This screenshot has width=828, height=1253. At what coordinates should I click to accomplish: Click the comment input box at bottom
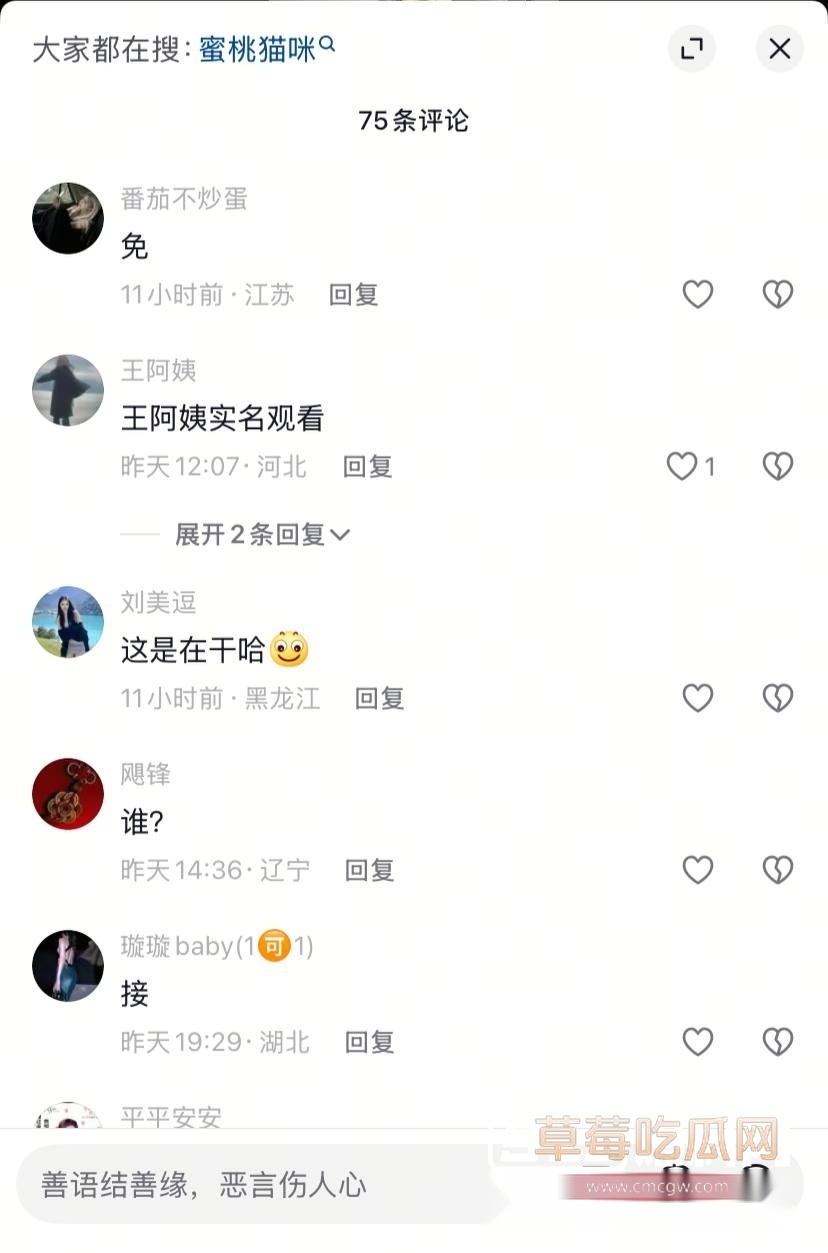pos(300,1185)
